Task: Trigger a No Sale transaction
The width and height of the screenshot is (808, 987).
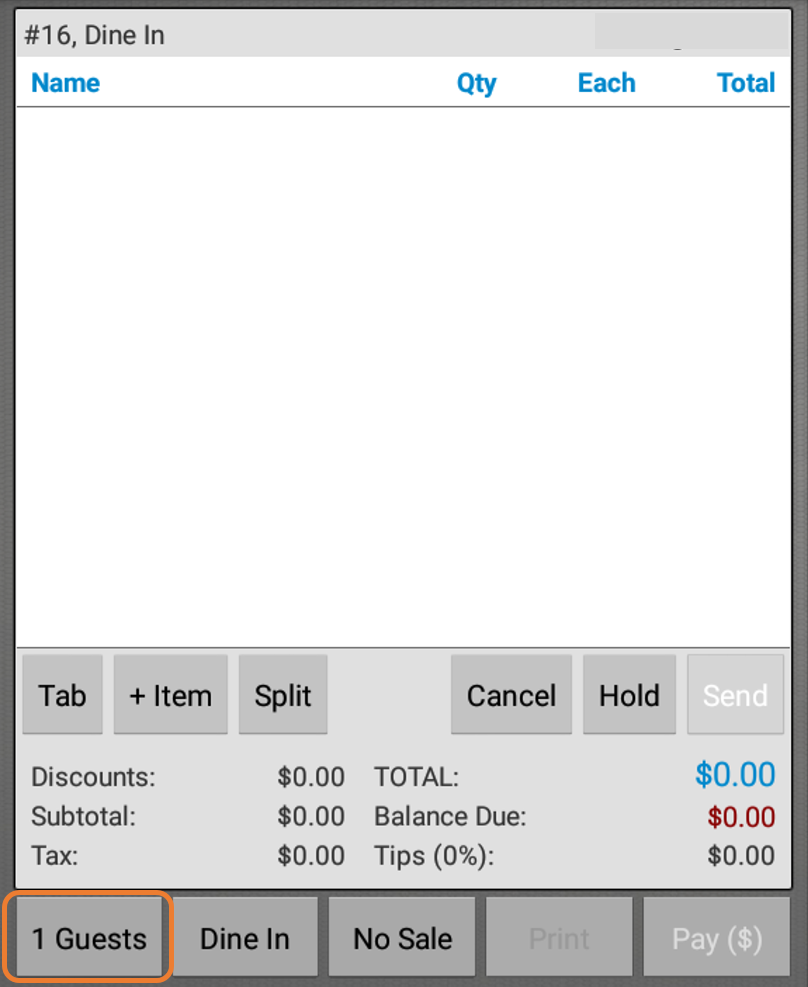Action: click(x=401, y=937)
